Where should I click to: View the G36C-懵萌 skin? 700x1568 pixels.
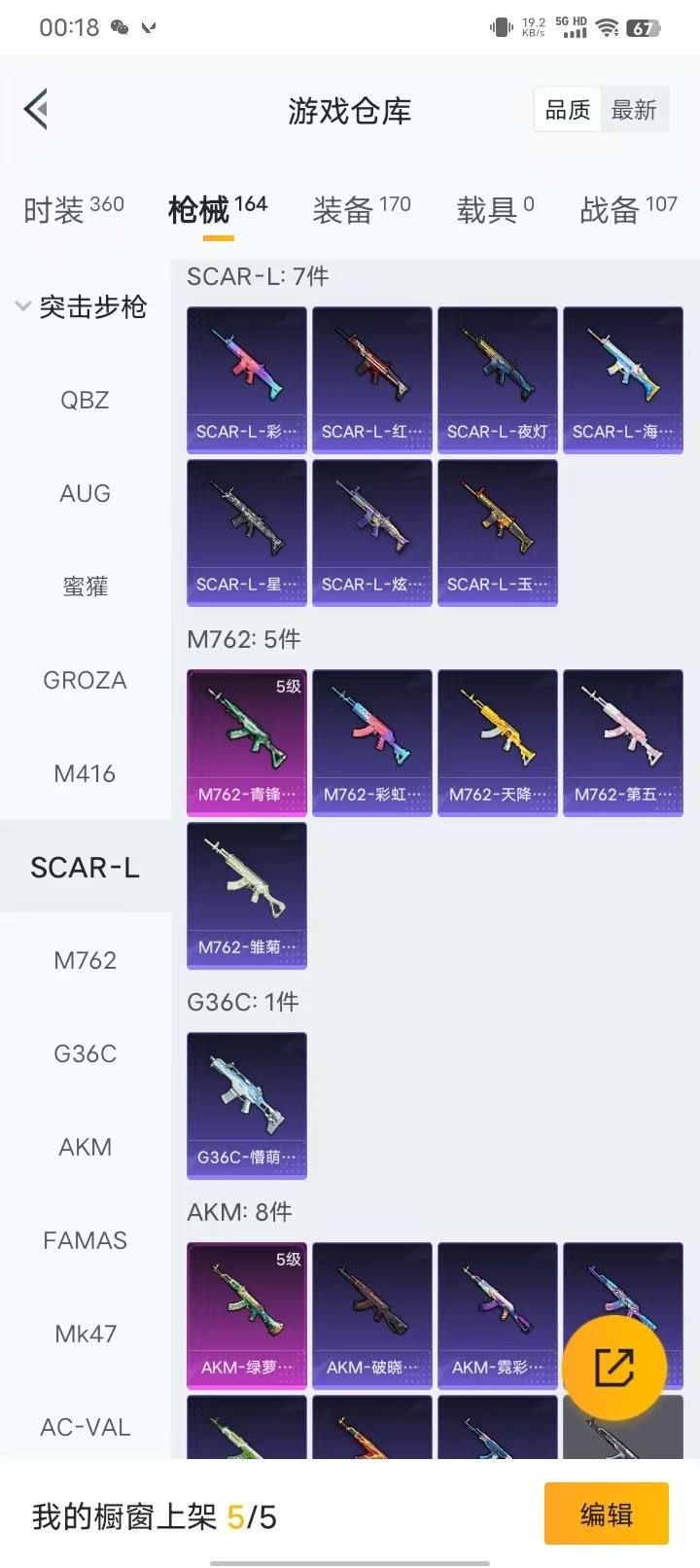(x=246, y=1105)
